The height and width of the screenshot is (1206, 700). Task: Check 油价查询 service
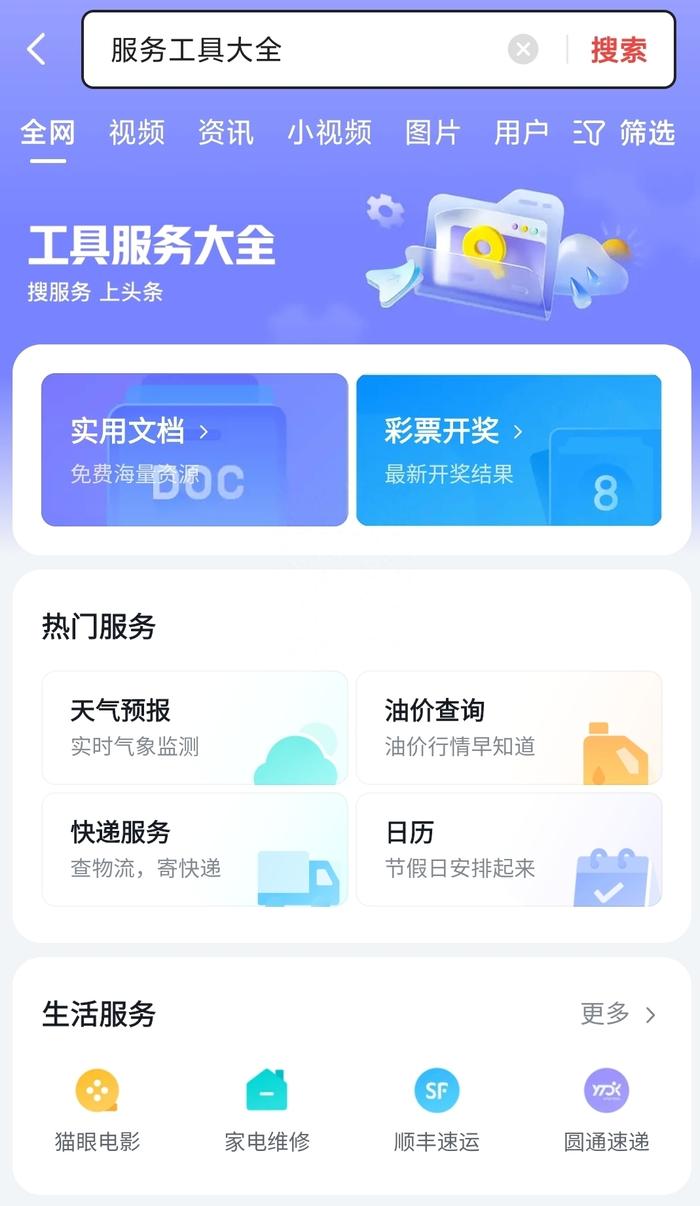pos(509,728)
